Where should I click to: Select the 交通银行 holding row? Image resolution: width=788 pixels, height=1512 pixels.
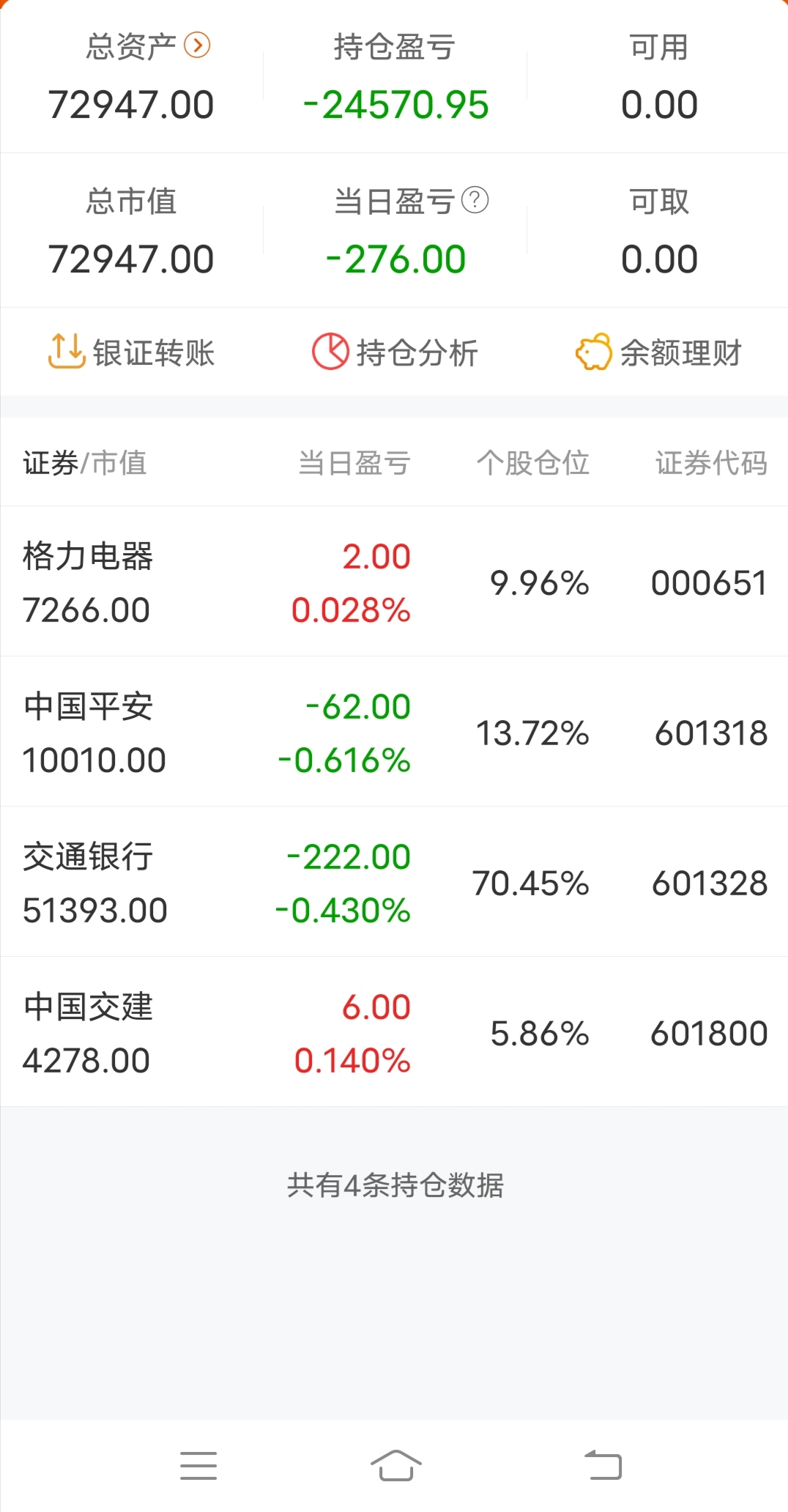point(394,883)
